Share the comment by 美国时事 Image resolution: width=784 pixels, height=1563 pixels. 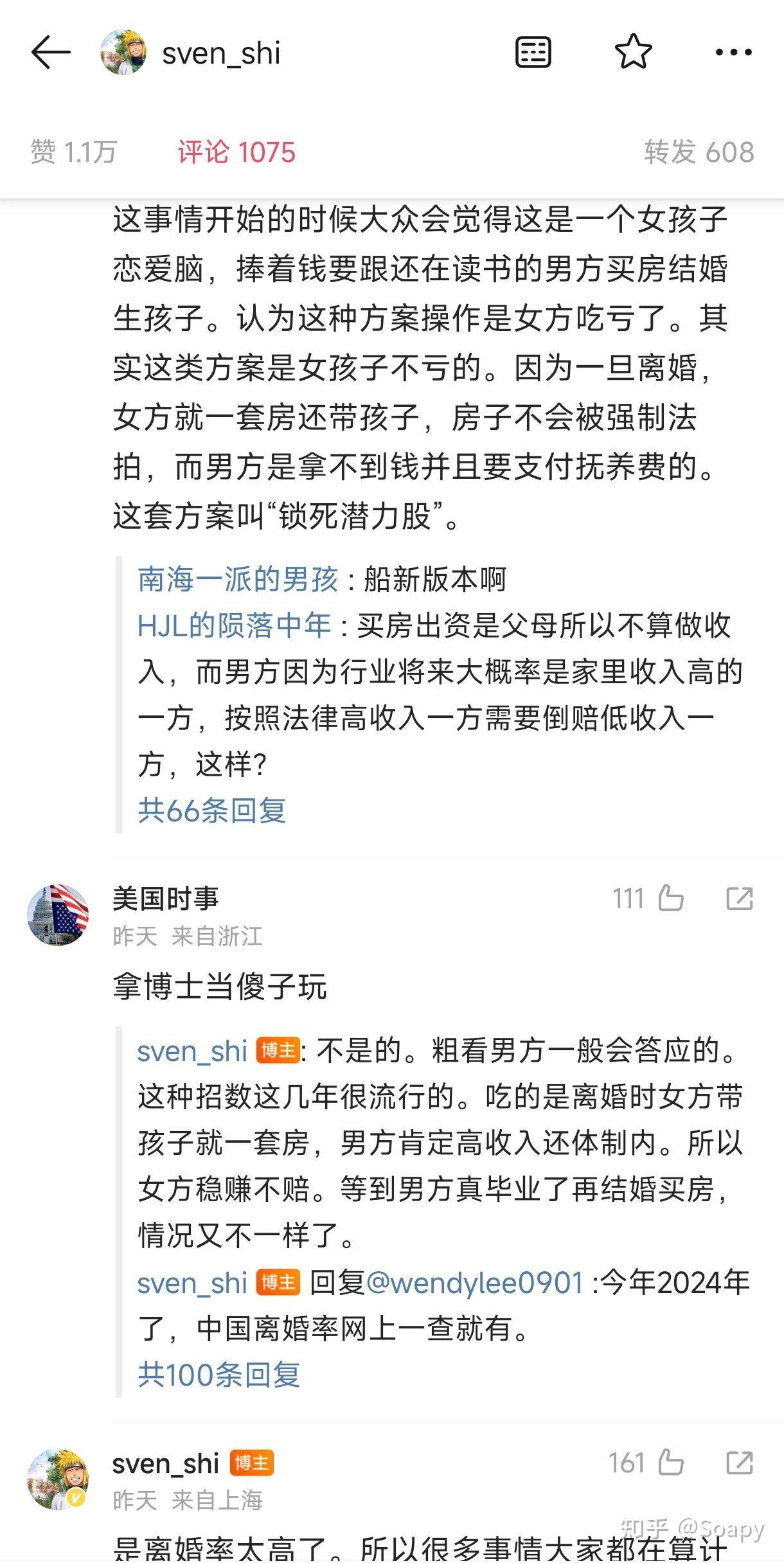(739, 898)
